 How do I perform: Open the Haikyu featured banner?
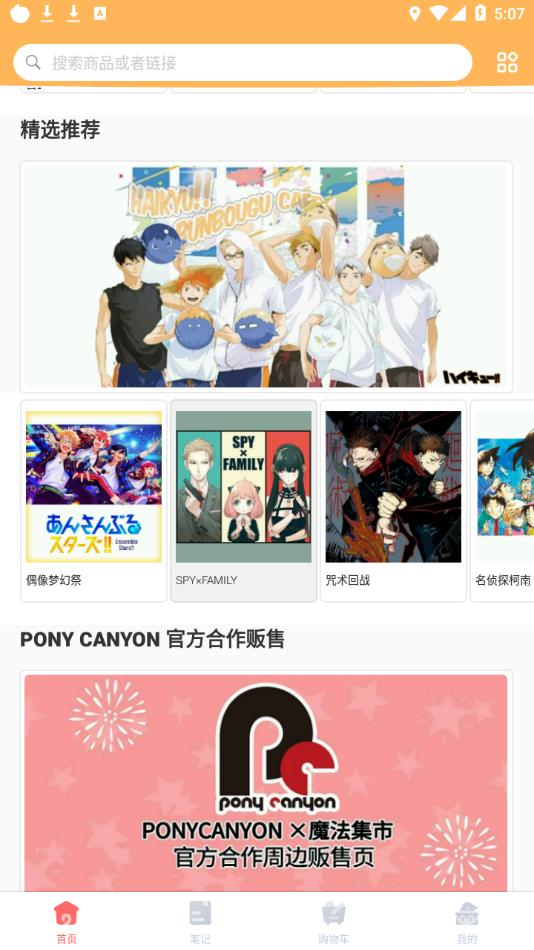266,277
